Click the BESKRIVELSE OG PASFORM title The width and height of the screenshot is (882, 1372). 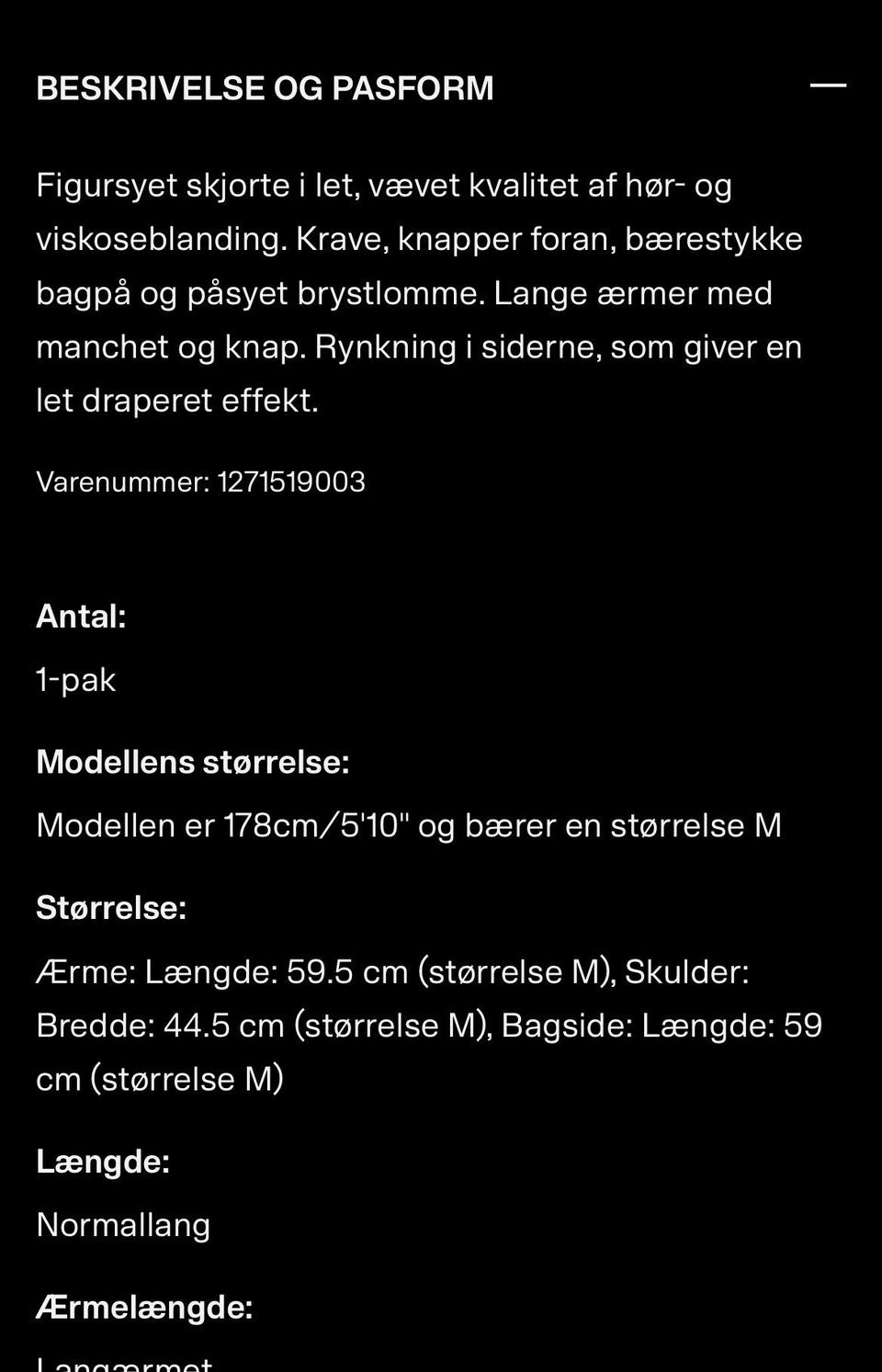[x=265, y=87]
